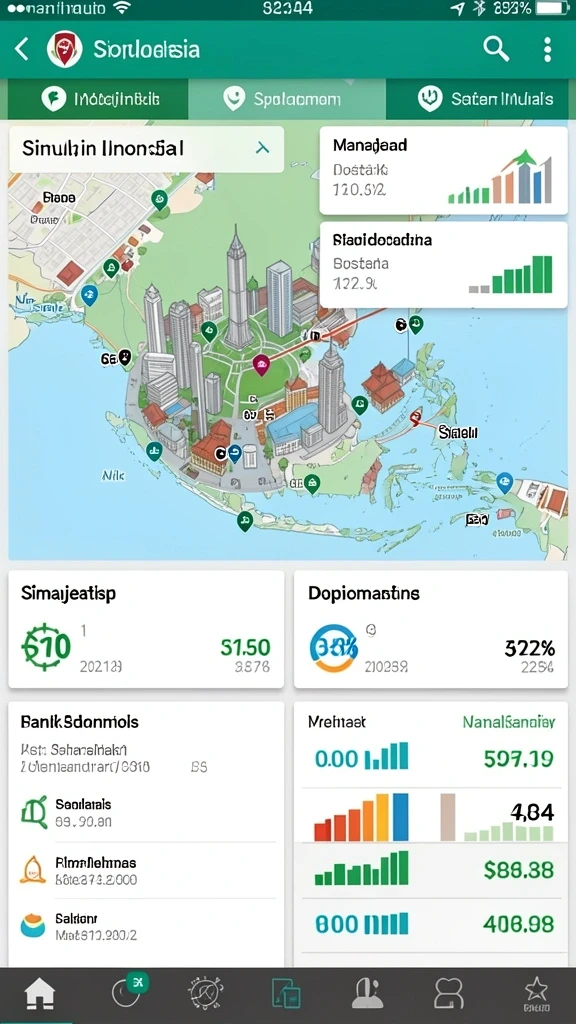The height and width of the screenshot is (1024, 576).
Task: Open the search magnifier in the app bar
Action: [x=496, y=49]
